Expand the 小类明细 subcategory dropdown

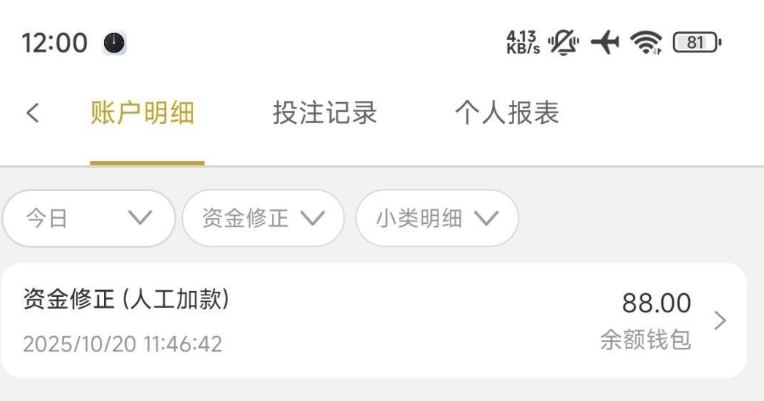[x=437, y=218]
